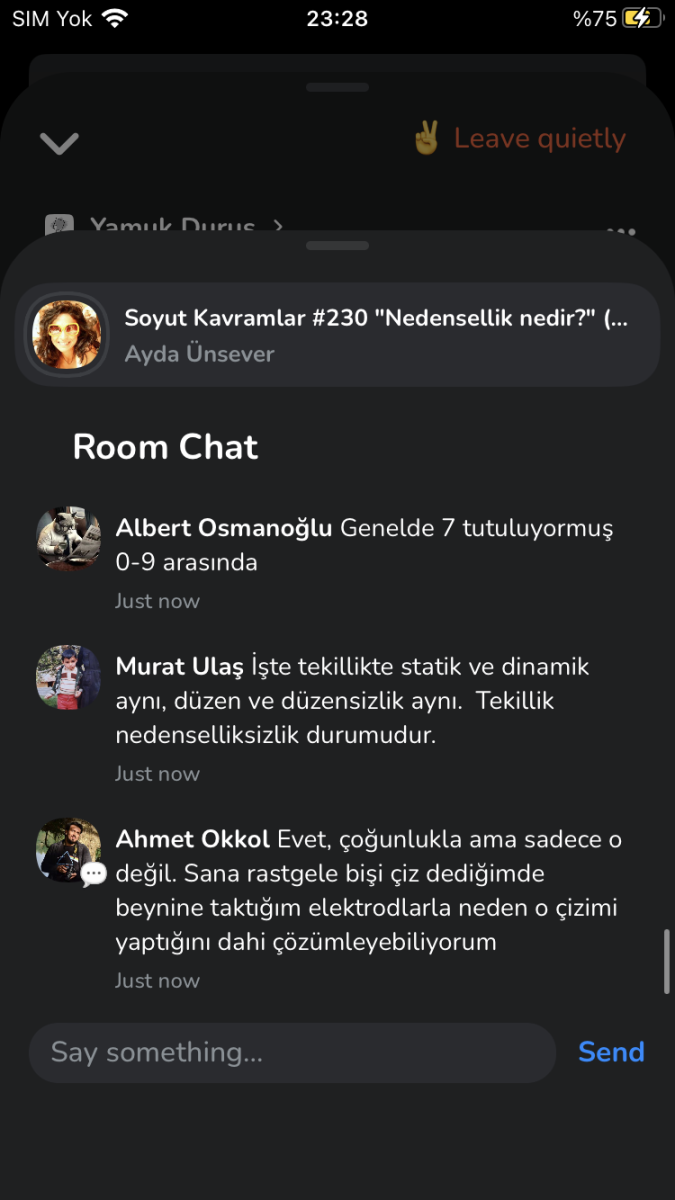
Task: Collapse the room with the down chevron
Action: pyautogui.click(x=59, y=143)
